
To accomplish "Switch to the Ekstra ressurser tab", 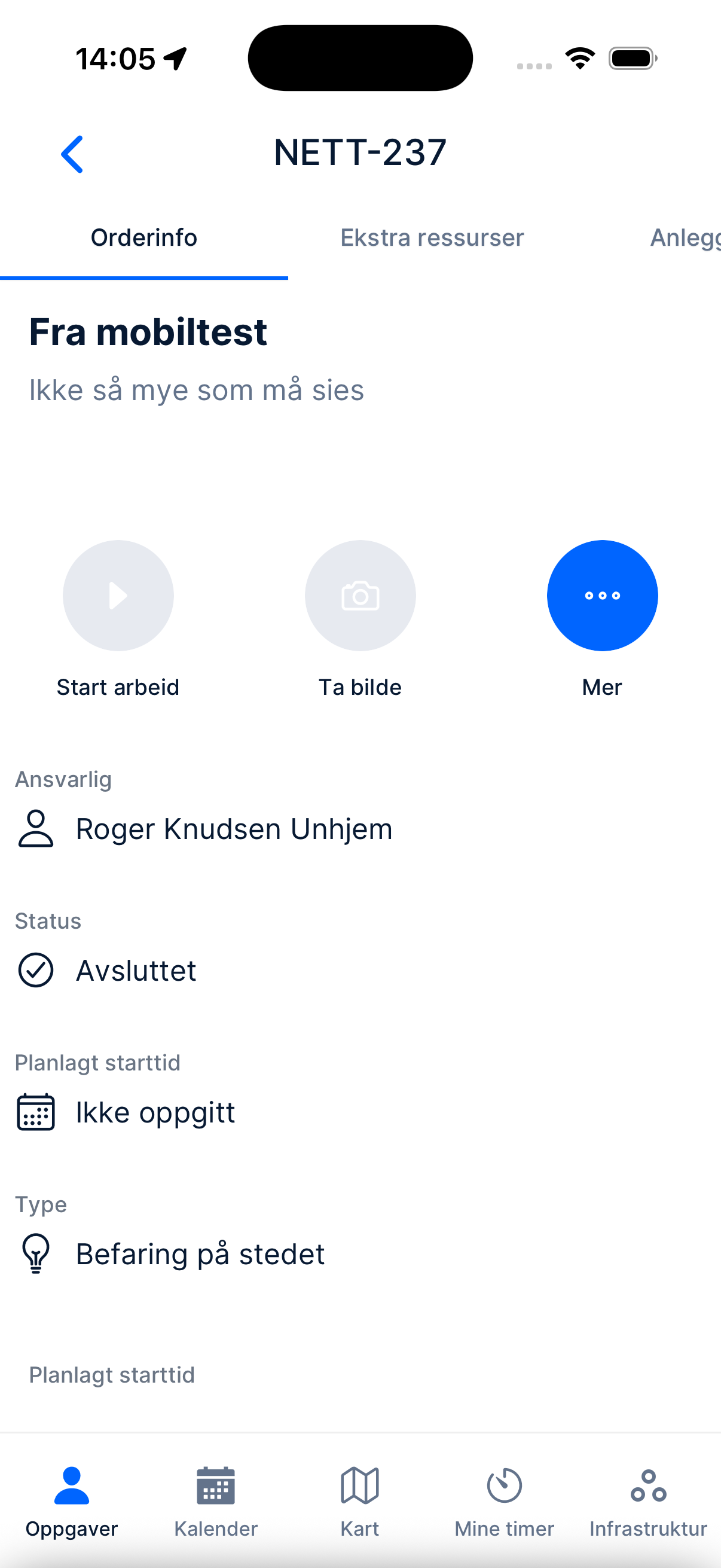I will 432,238.
